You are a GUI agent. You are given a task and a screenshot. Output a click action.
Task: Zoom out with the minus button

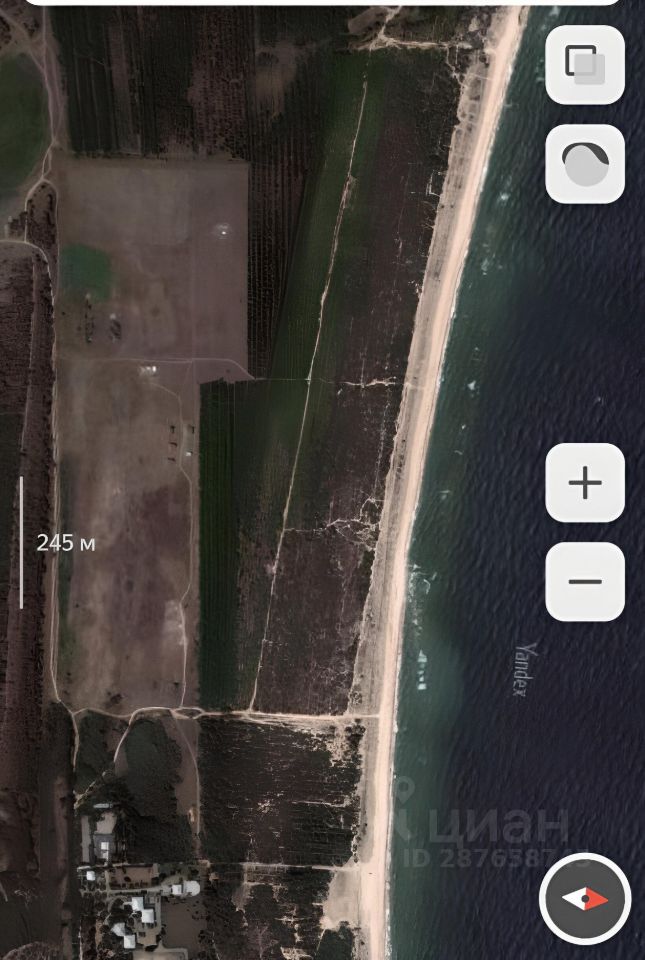(x=585, y=582)
